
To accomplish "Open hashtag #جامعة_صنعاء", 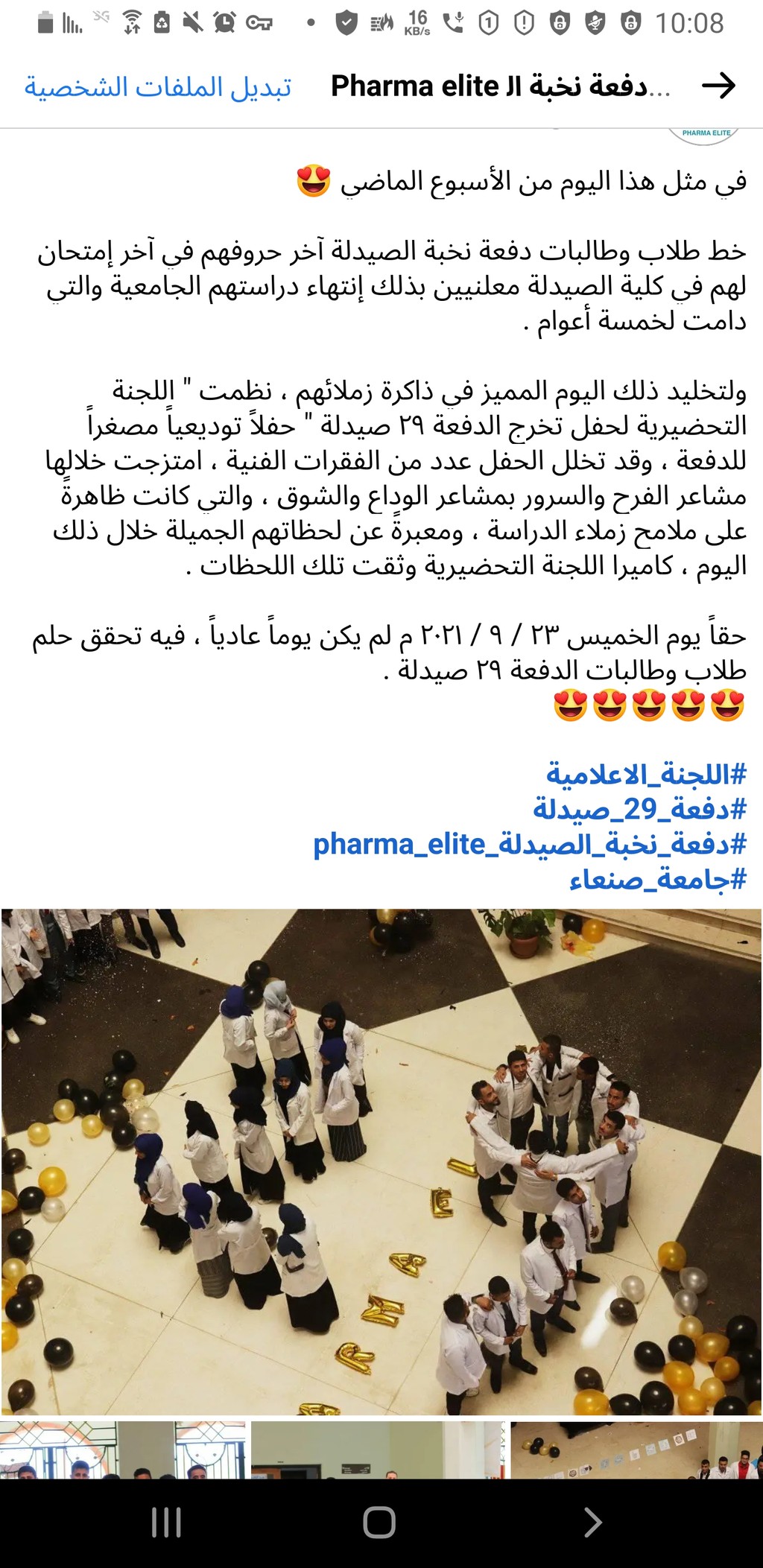I will (657, 879).
